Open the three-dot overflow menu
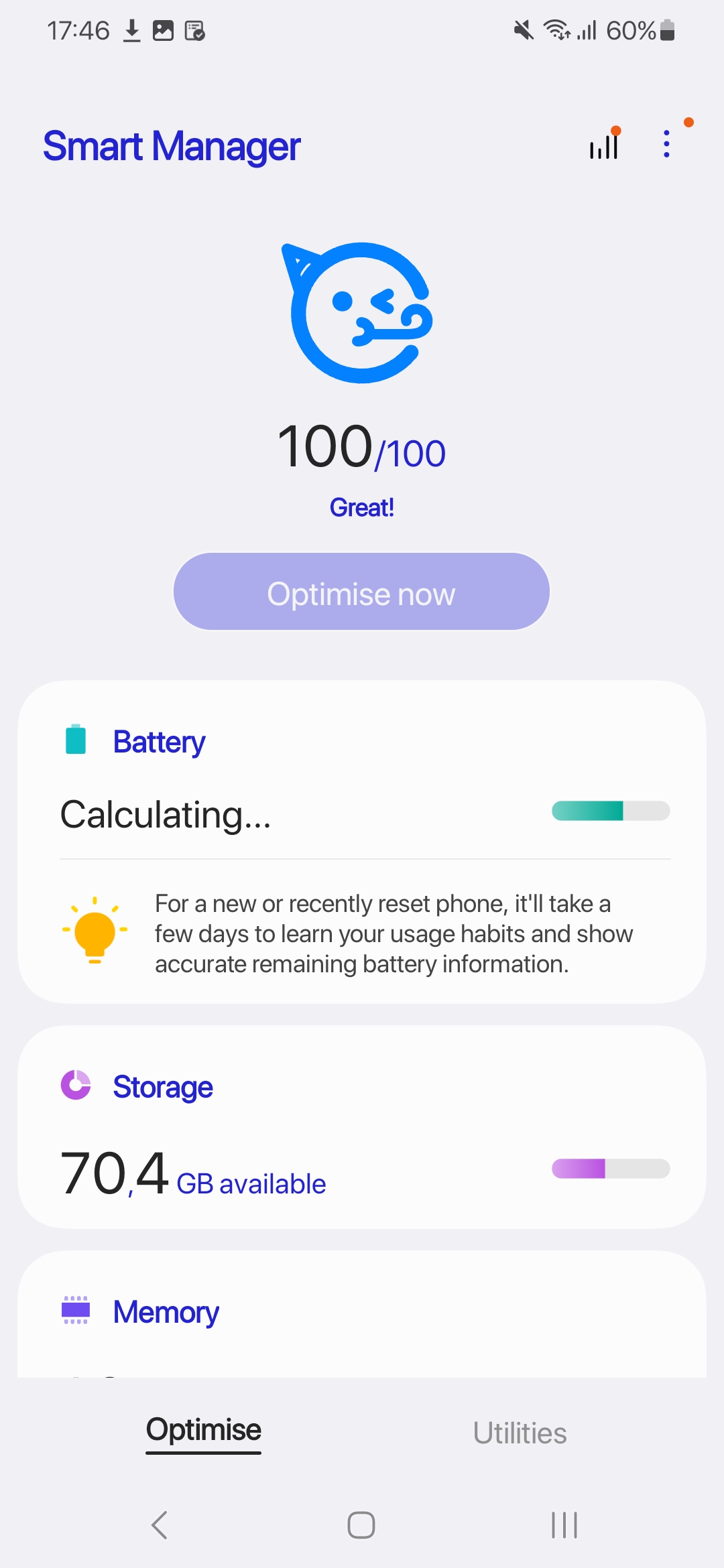Viewport: 724px width, 1568px height. click(666, 143)
